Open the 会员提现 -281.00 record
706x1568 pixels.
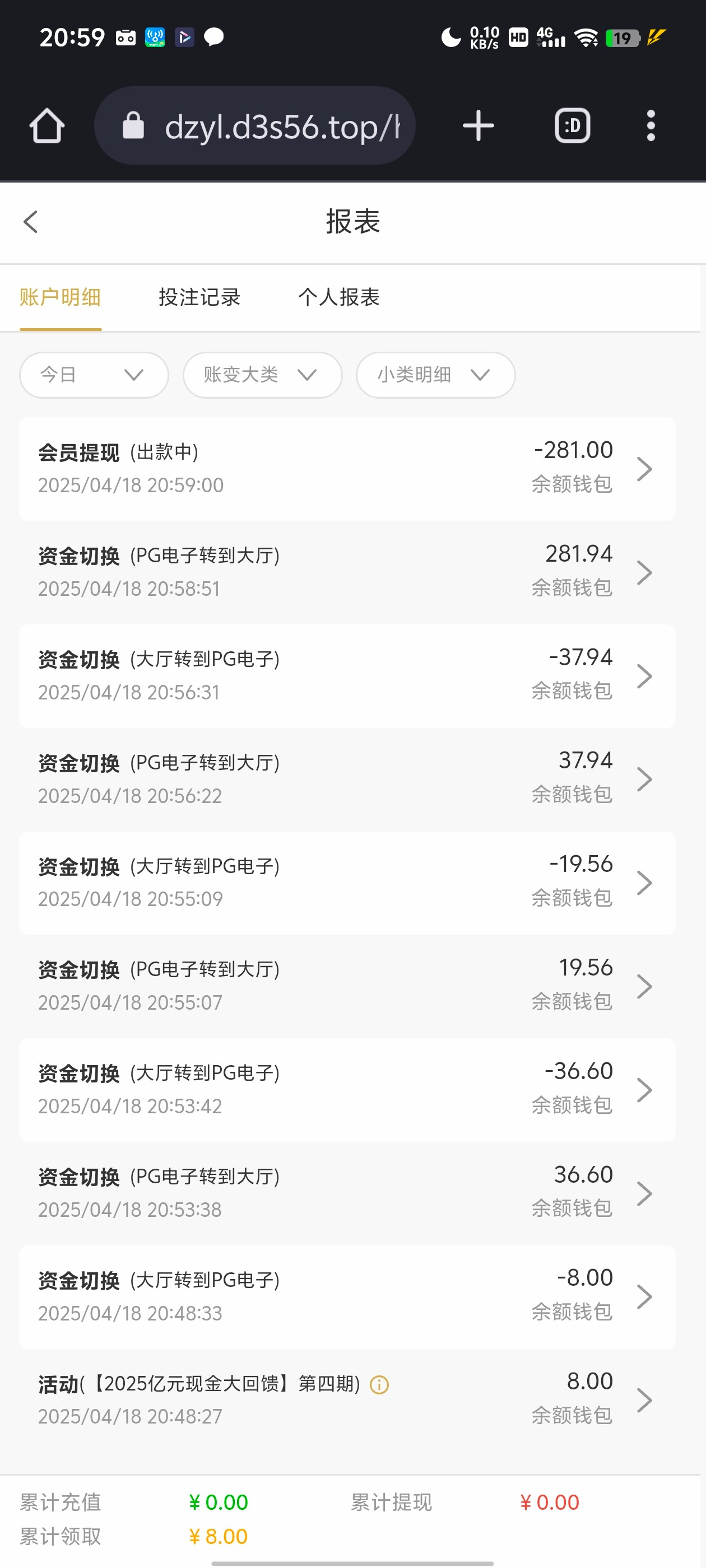tap(347, 469)
